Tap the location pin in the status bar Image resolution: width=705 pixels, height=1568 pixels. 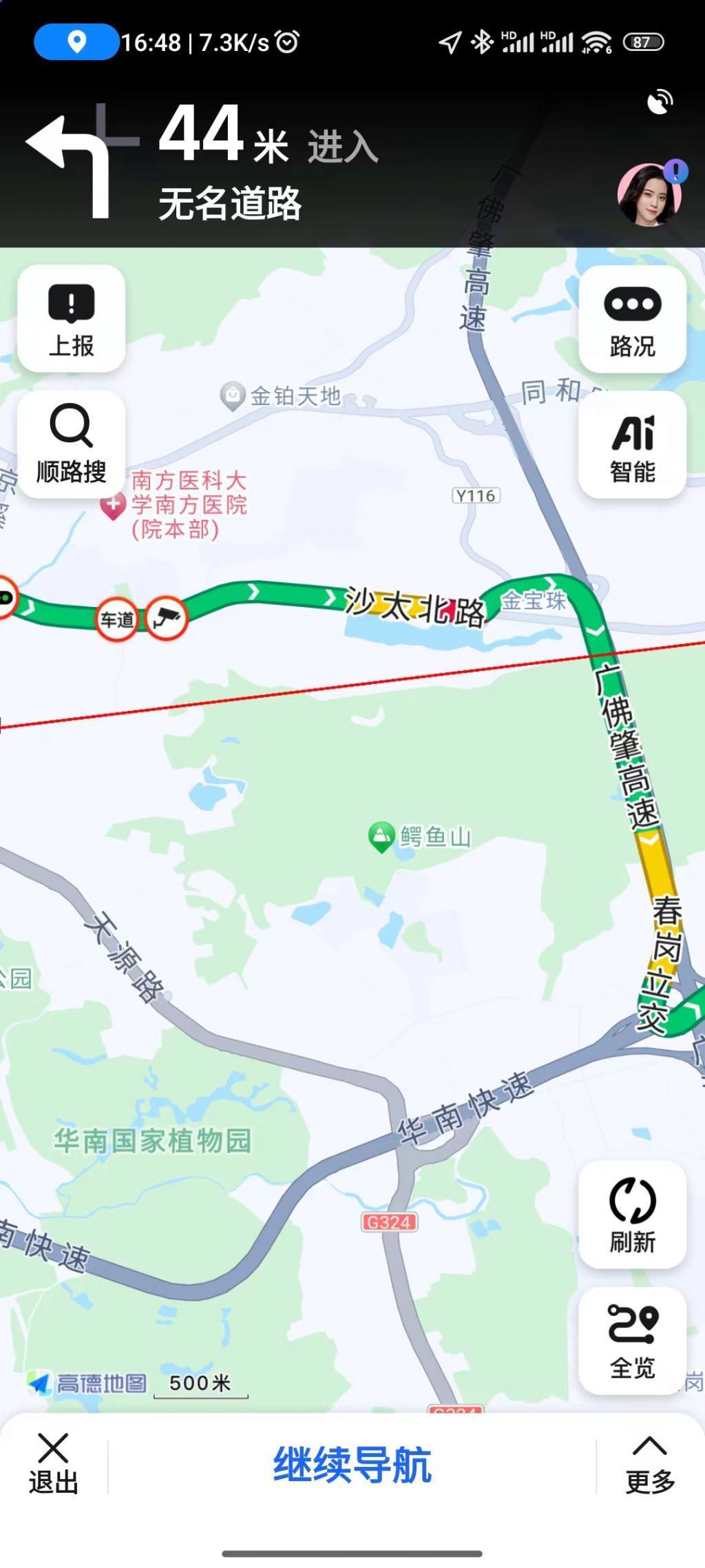tap(76, 42)
